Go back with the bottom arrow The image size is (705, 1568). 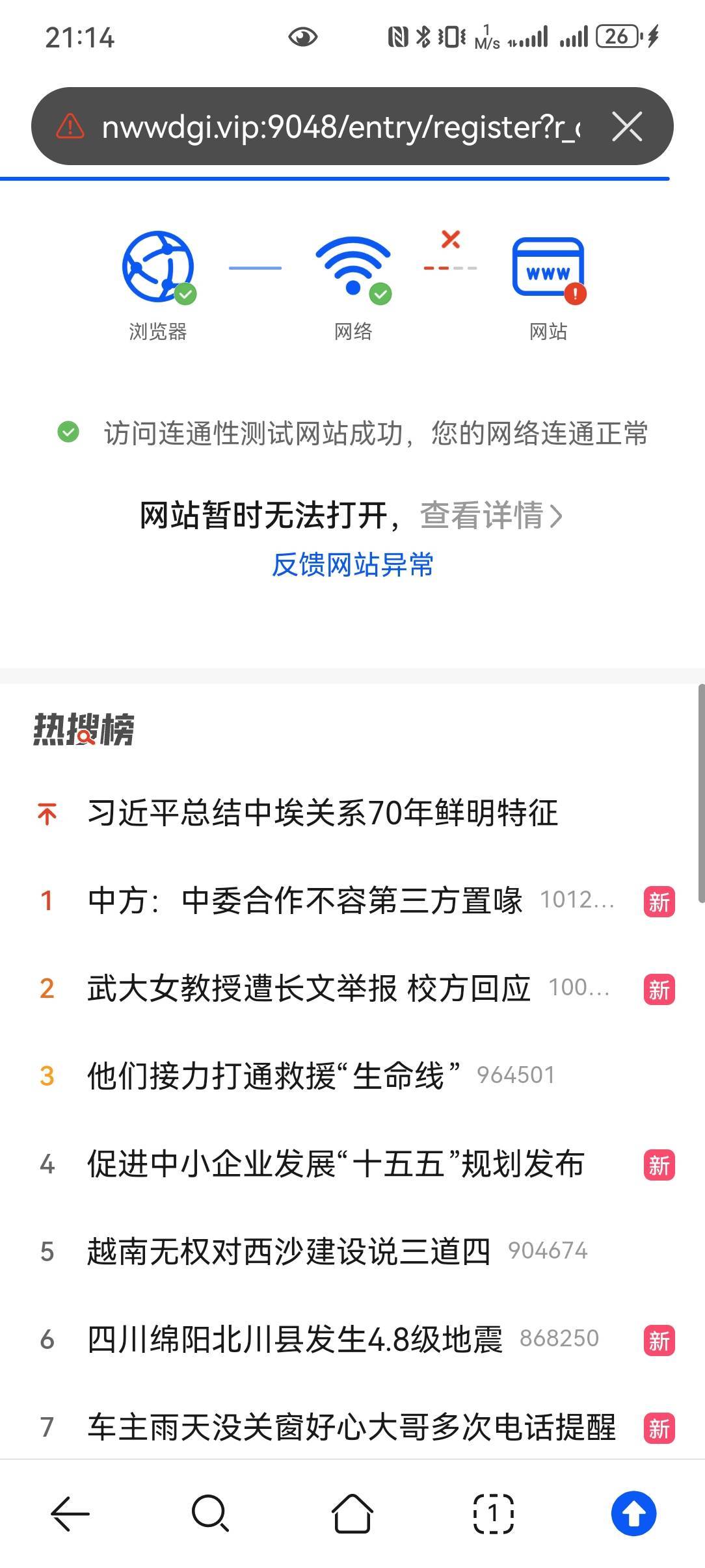pyautogui.click(x=70, y=1513)
